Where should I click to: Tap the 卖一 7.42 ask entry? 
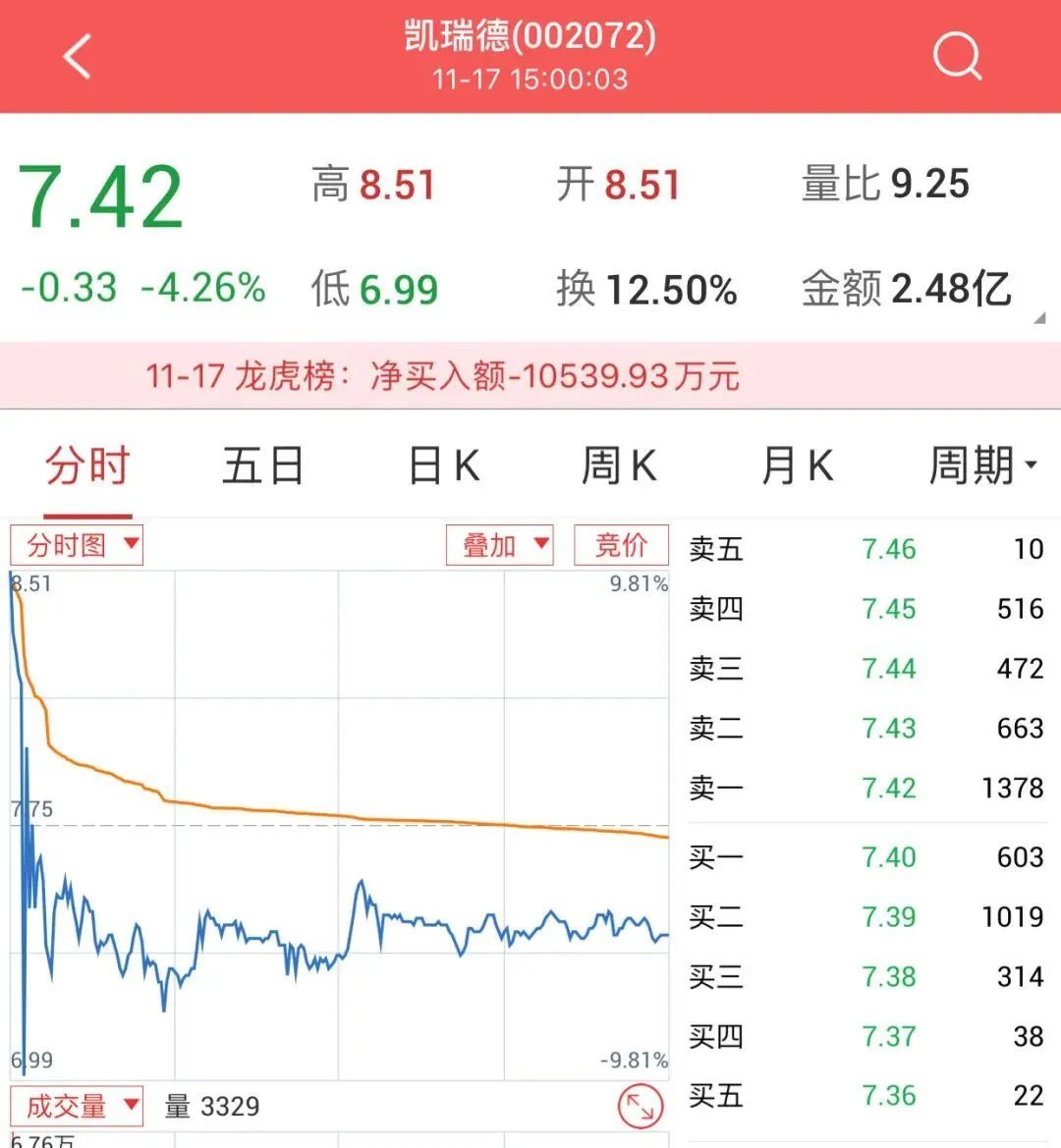click(x=869, y=789)
